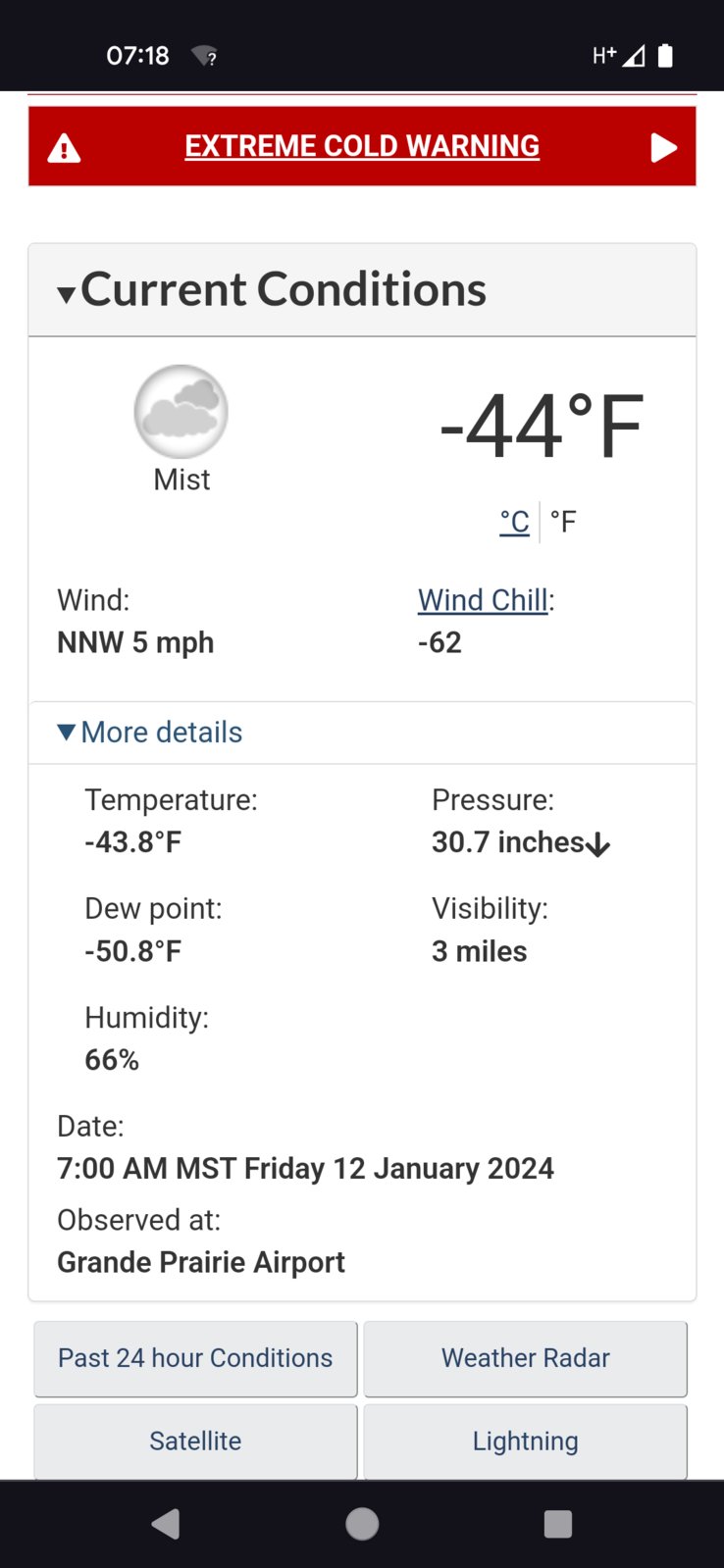
Task: Go back using system back button
Action: coord(166,1524)
